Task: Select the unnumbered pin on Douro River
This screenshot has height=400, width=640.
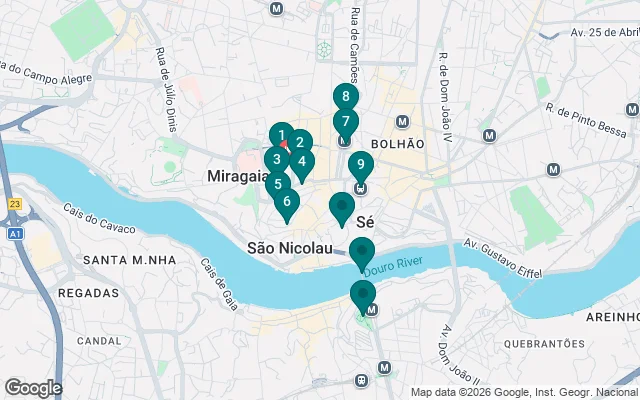Action: 362,252
